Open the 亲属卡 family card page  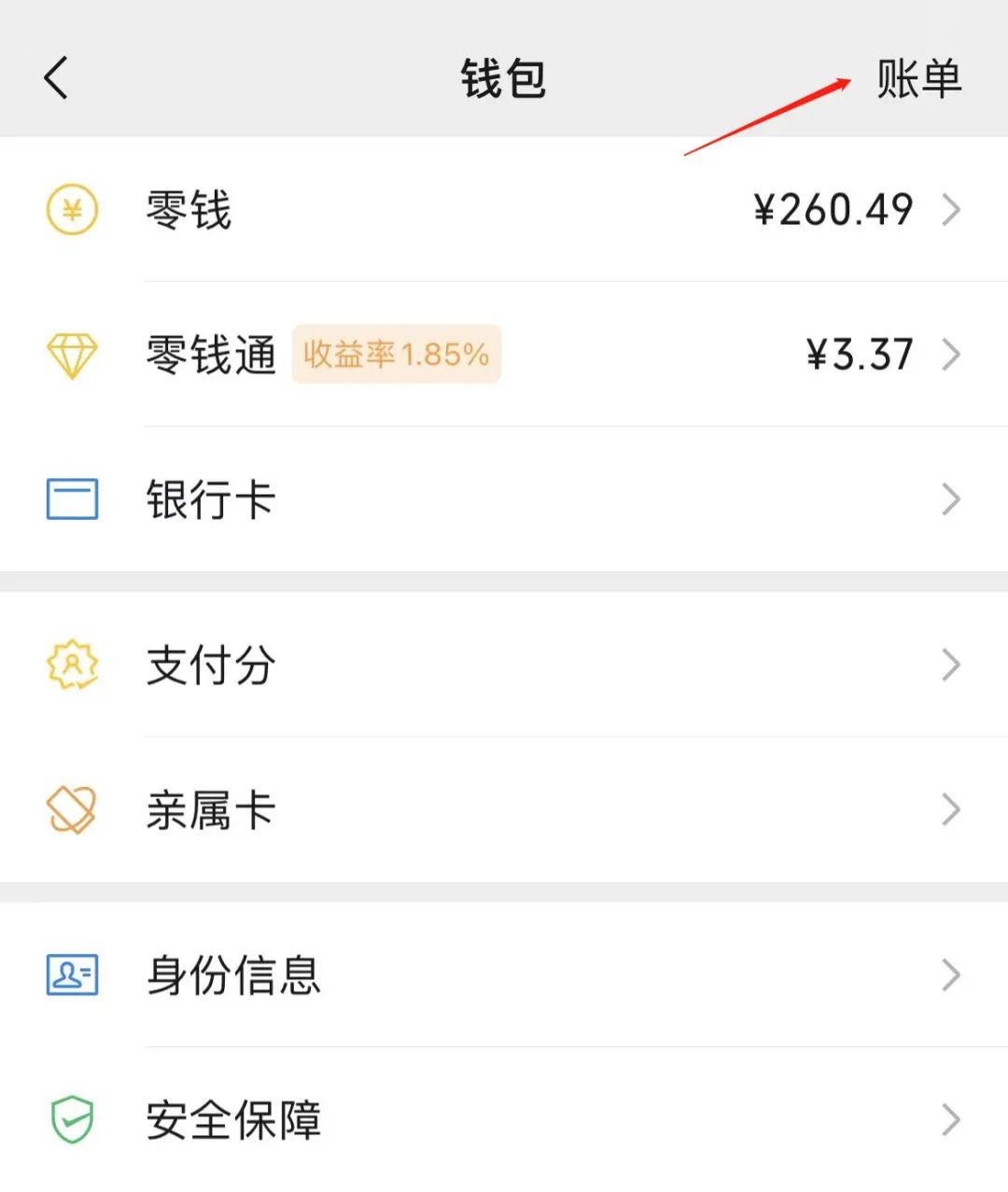pyautogui.click(x=210, y=809)
